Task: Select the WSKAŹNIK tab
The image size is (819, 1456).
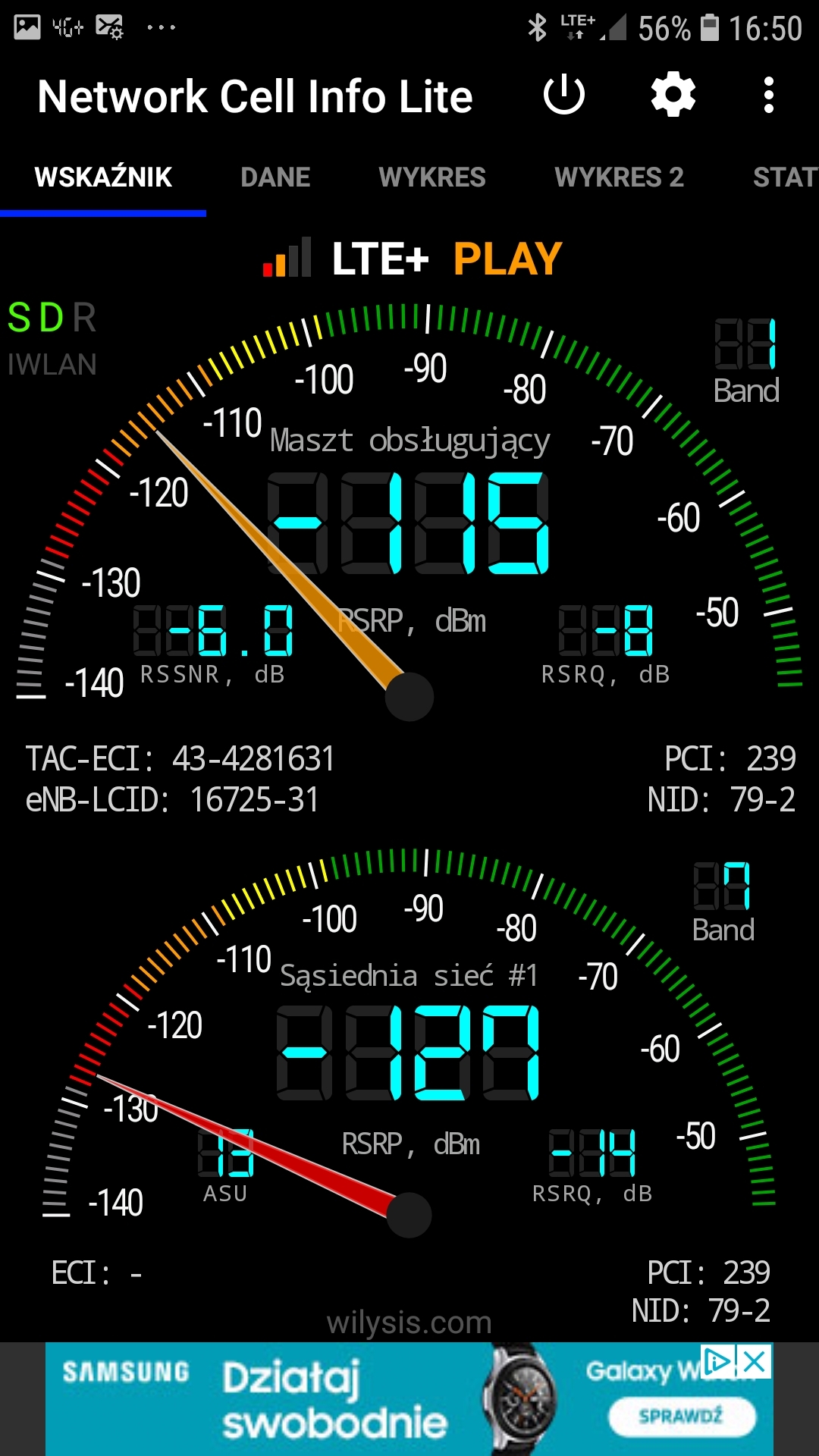Action: (x=103, y=177)
